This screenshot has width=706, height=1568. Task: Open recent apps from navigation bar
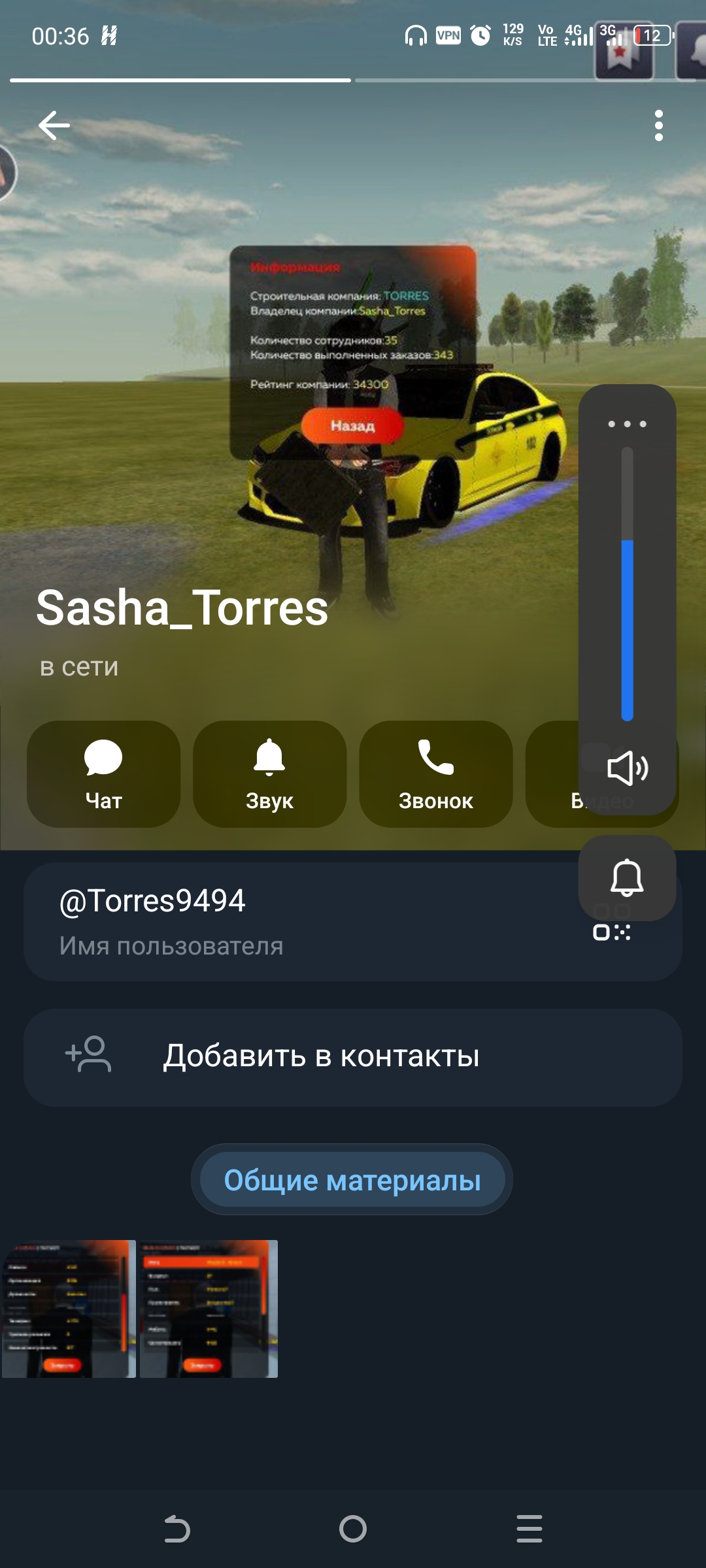click(529, 1529)
